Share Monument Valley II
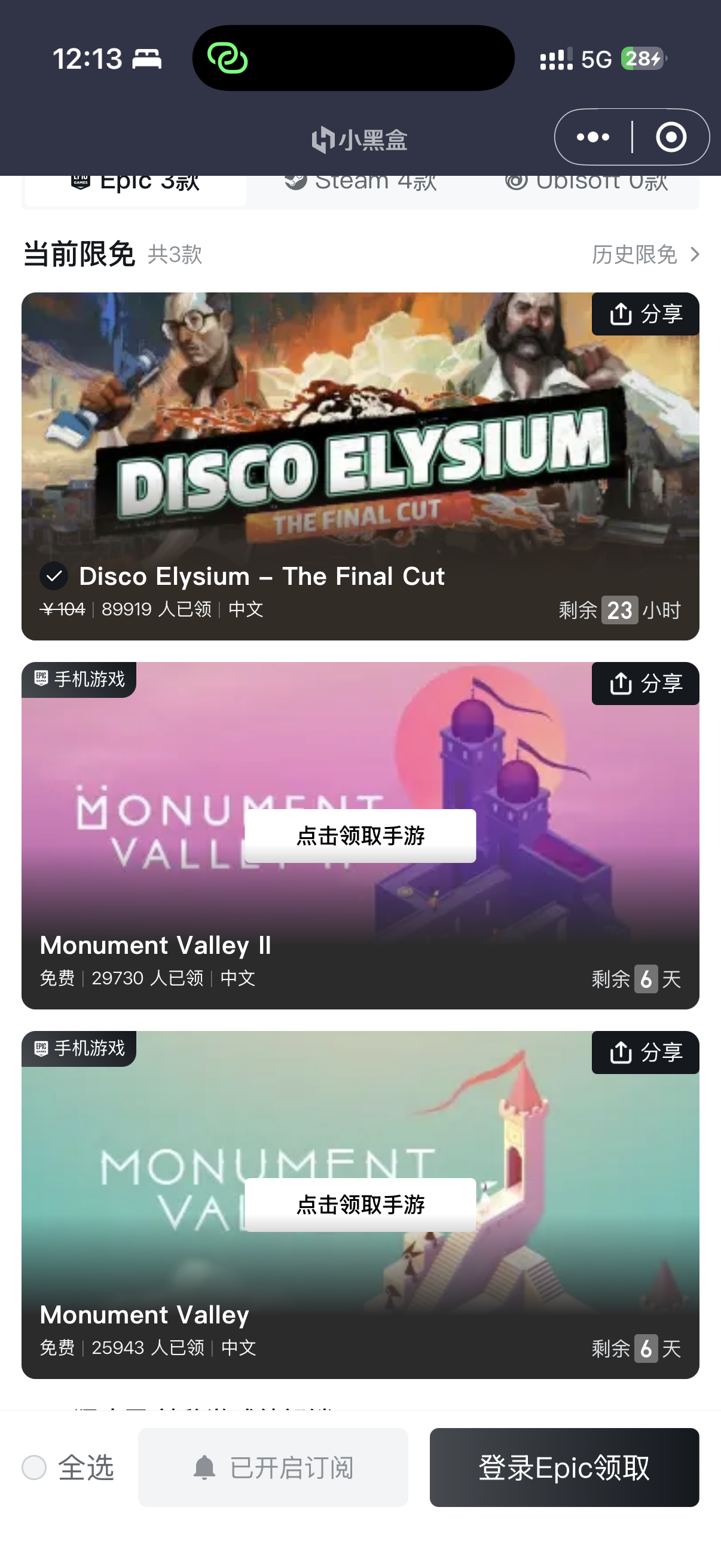The height and width of the screenshot is (1568, 721). 645,684
